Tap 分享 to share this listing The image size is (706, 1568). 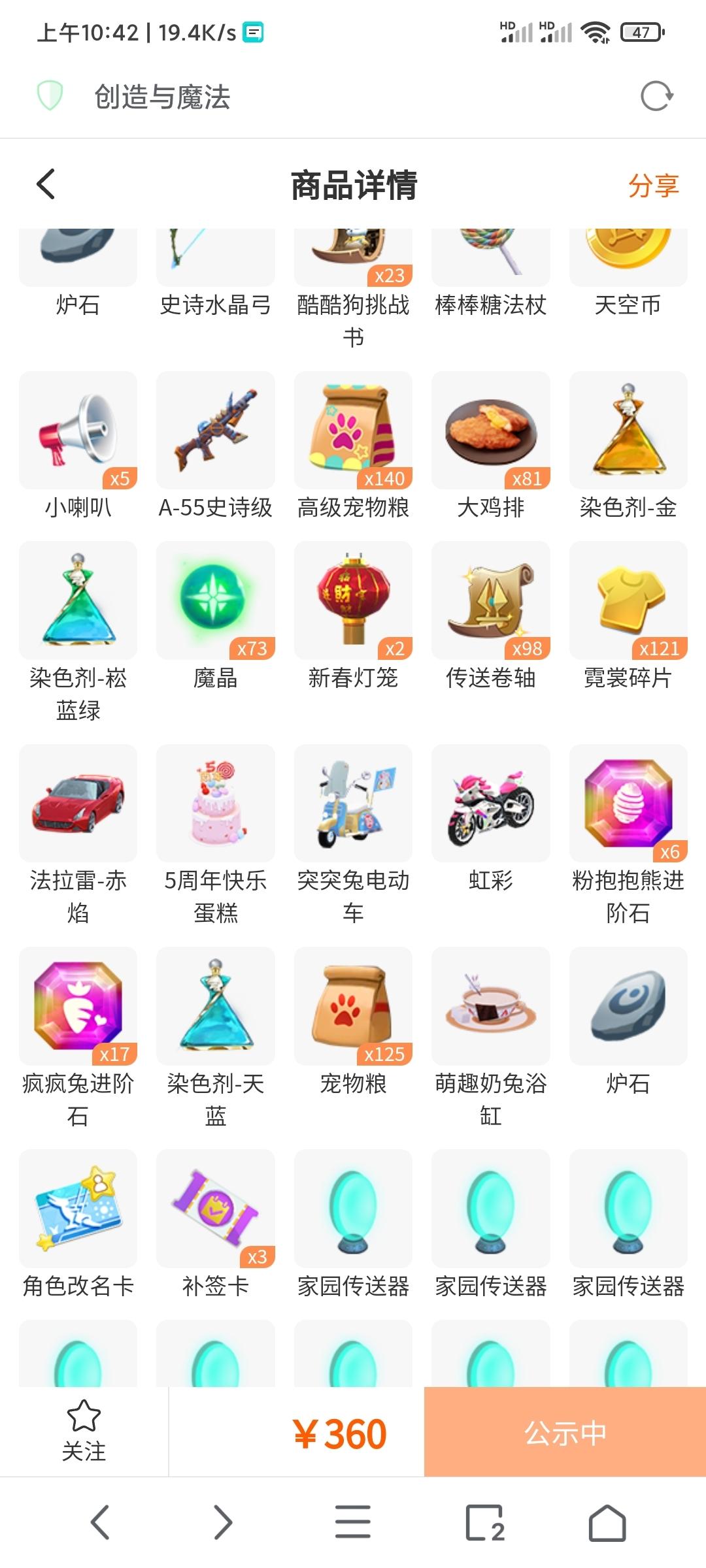(653, 186)
